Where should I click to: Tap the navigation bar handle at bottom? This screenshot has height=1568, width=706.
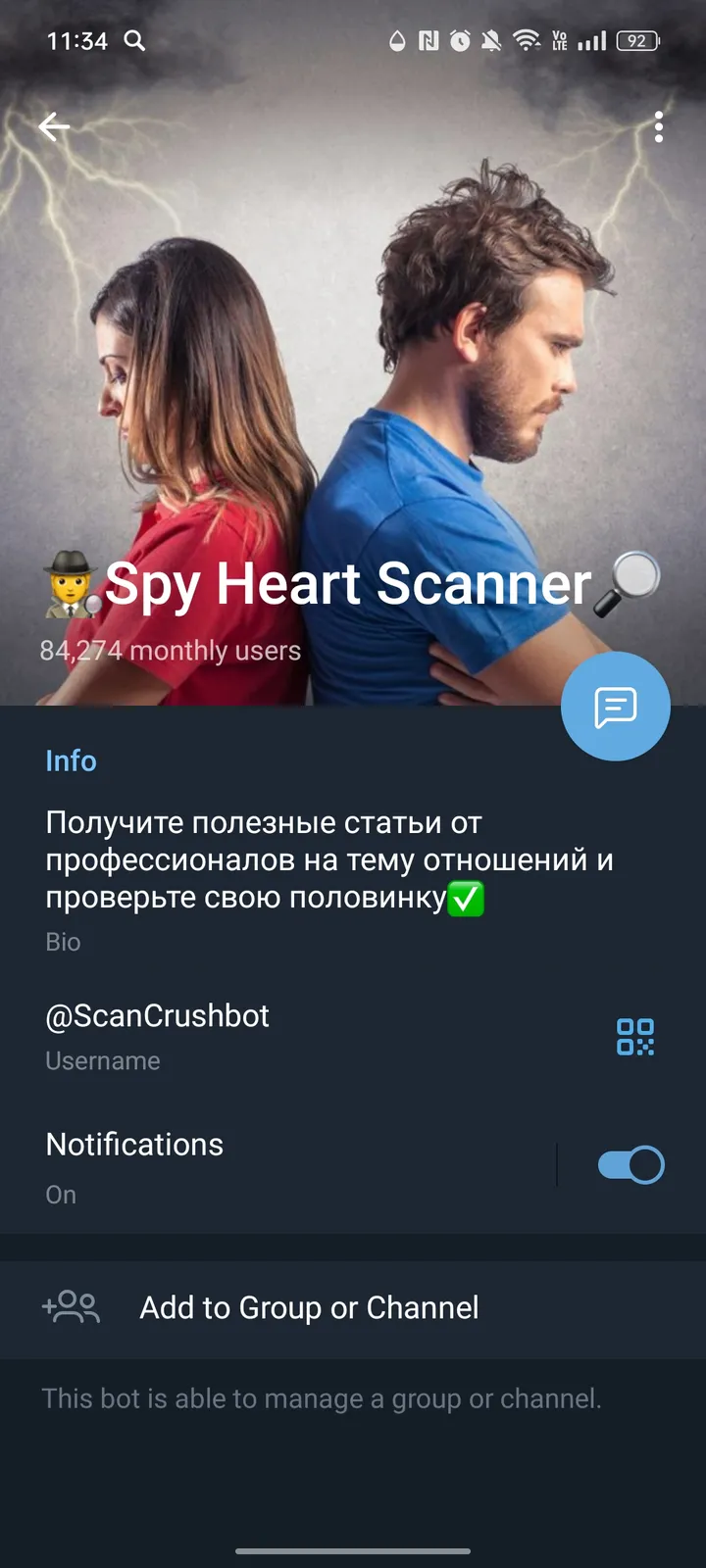pyautogui.click(x=353, y=1551)
